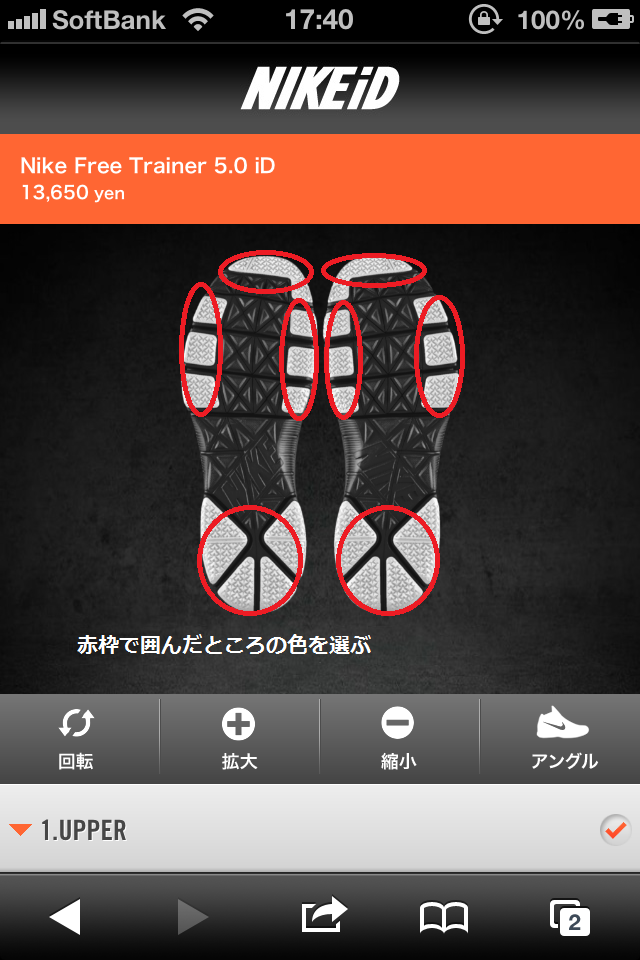
Task: Open the bookmarks book icon
Action: (x=443, y=916)
